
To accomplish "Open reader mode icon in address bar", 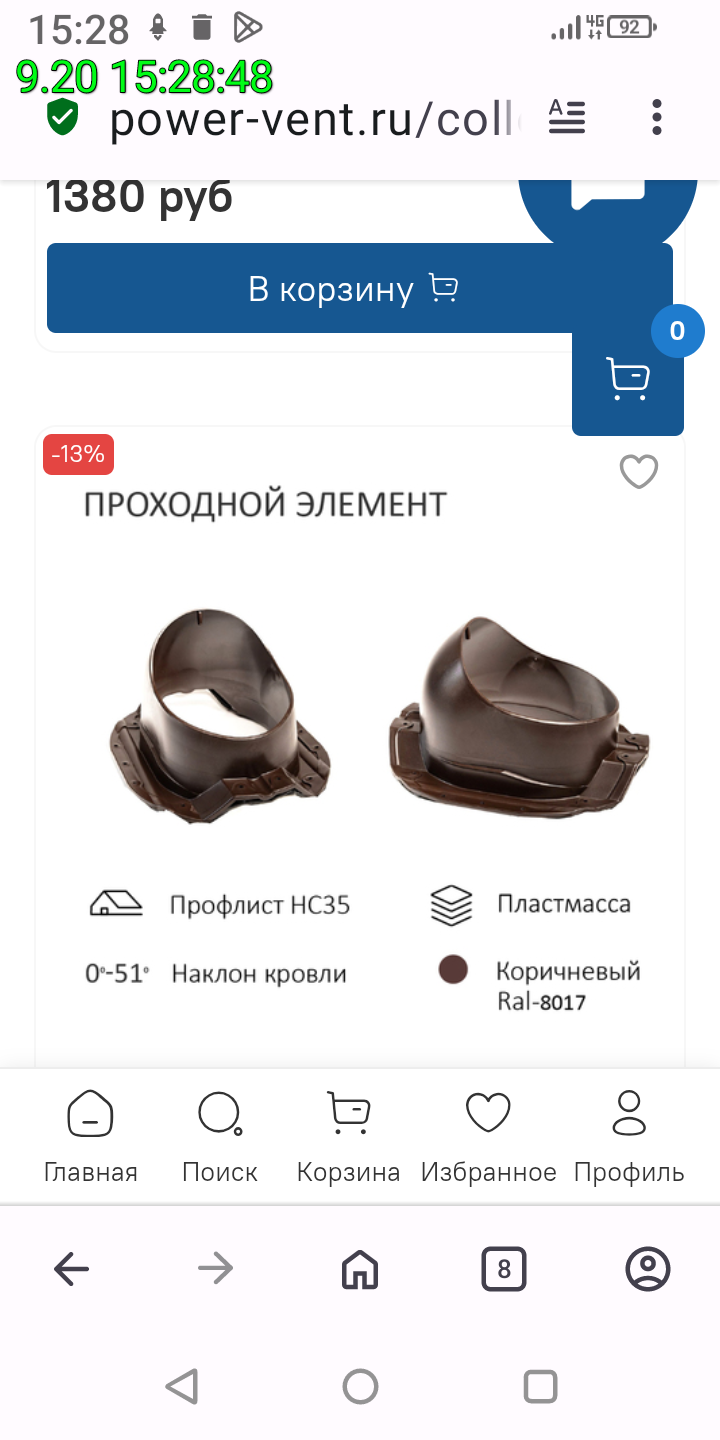I will (567, 118).
